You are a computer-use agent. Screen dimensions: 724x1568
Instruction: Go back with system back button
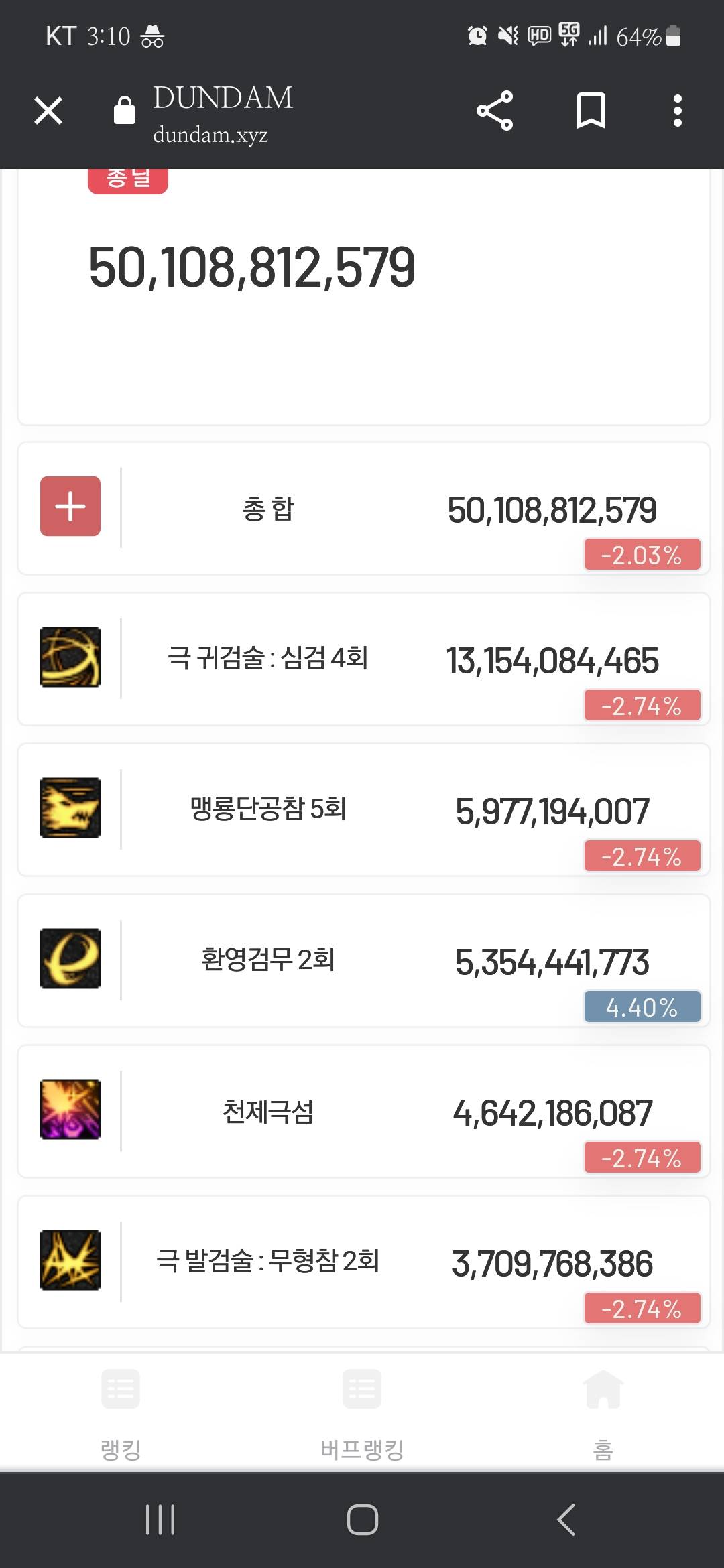pos(566,1519)
